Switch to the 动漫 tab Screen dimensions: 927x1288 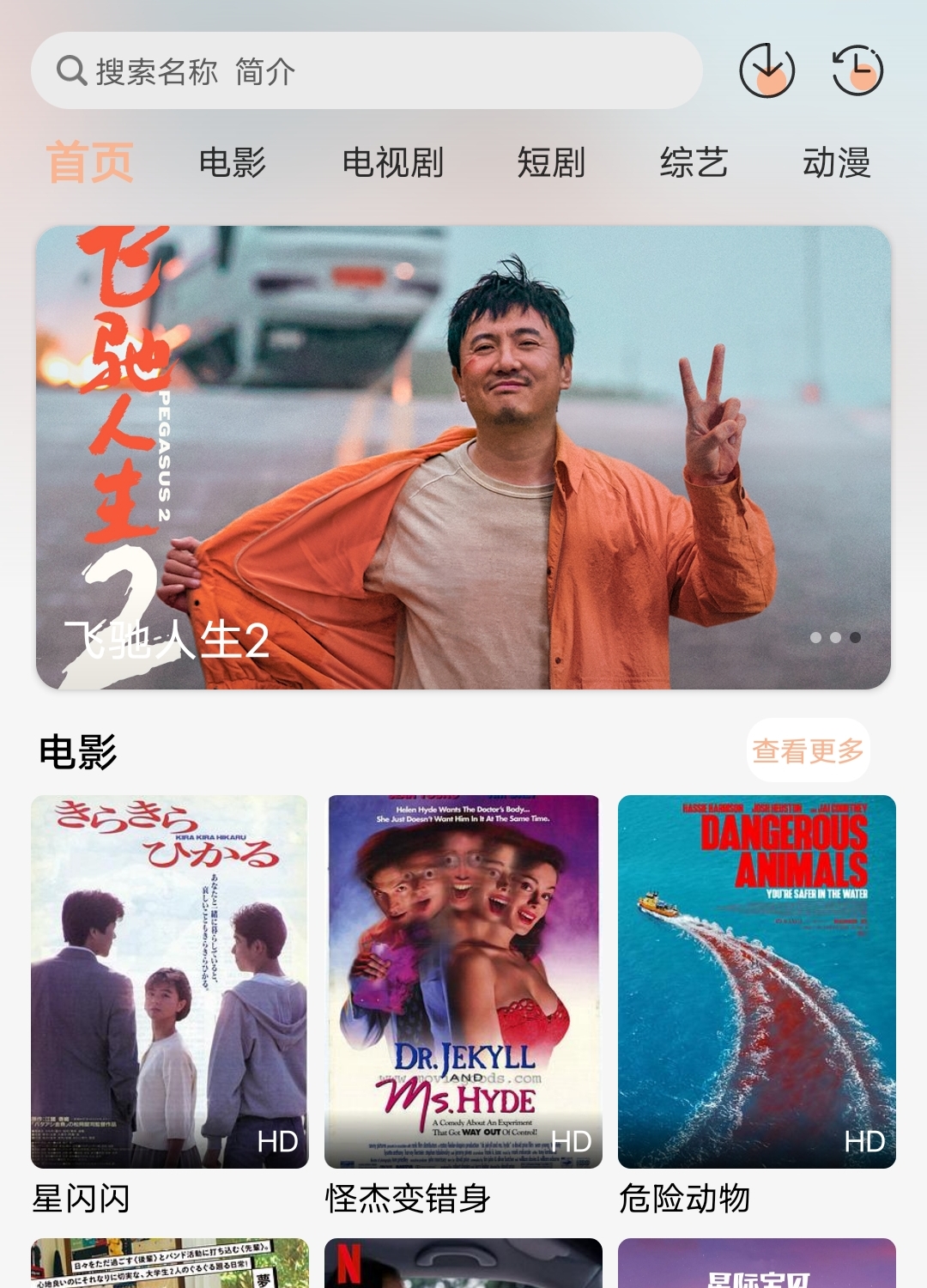point(837,162)
